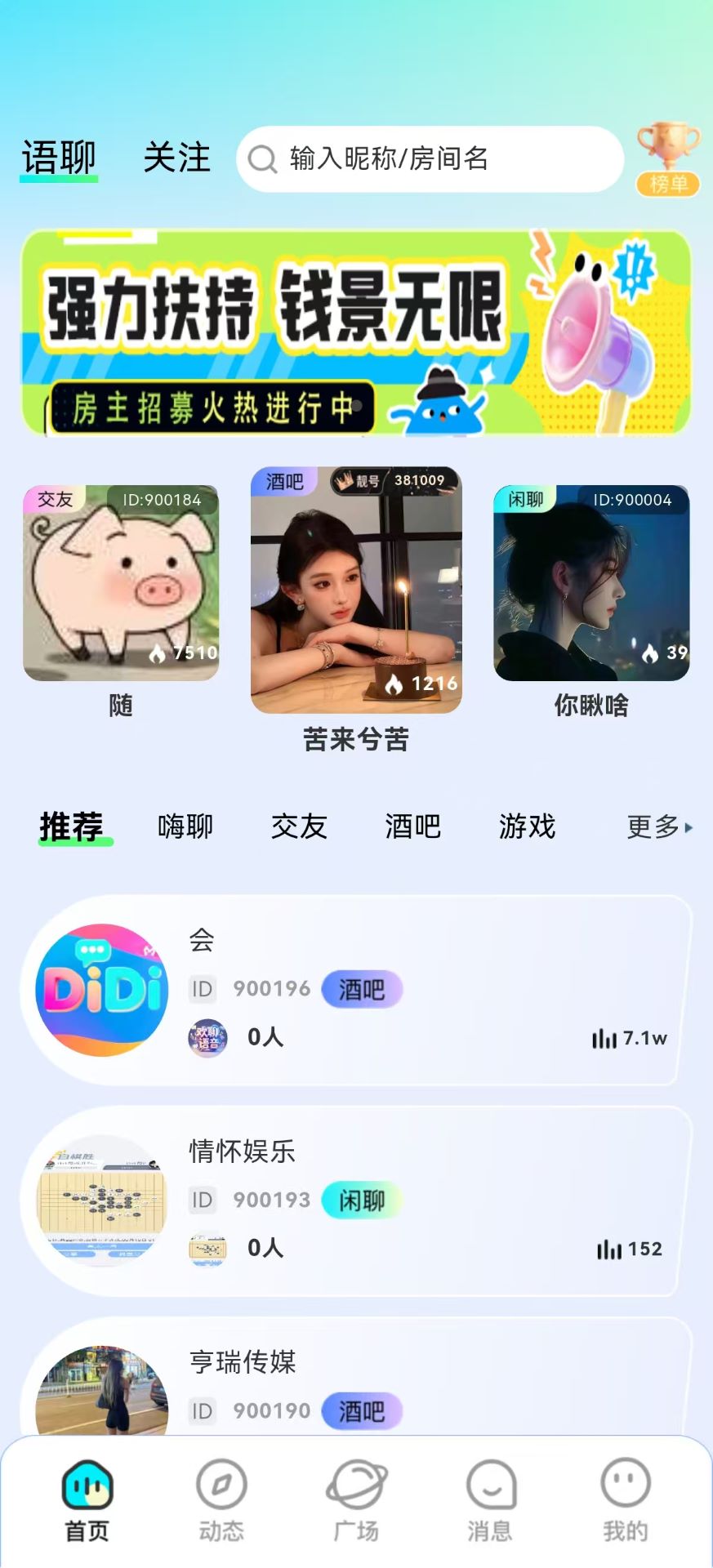Select the 交友 category filter
The image size is (713, 1568).
pos(299,827)
